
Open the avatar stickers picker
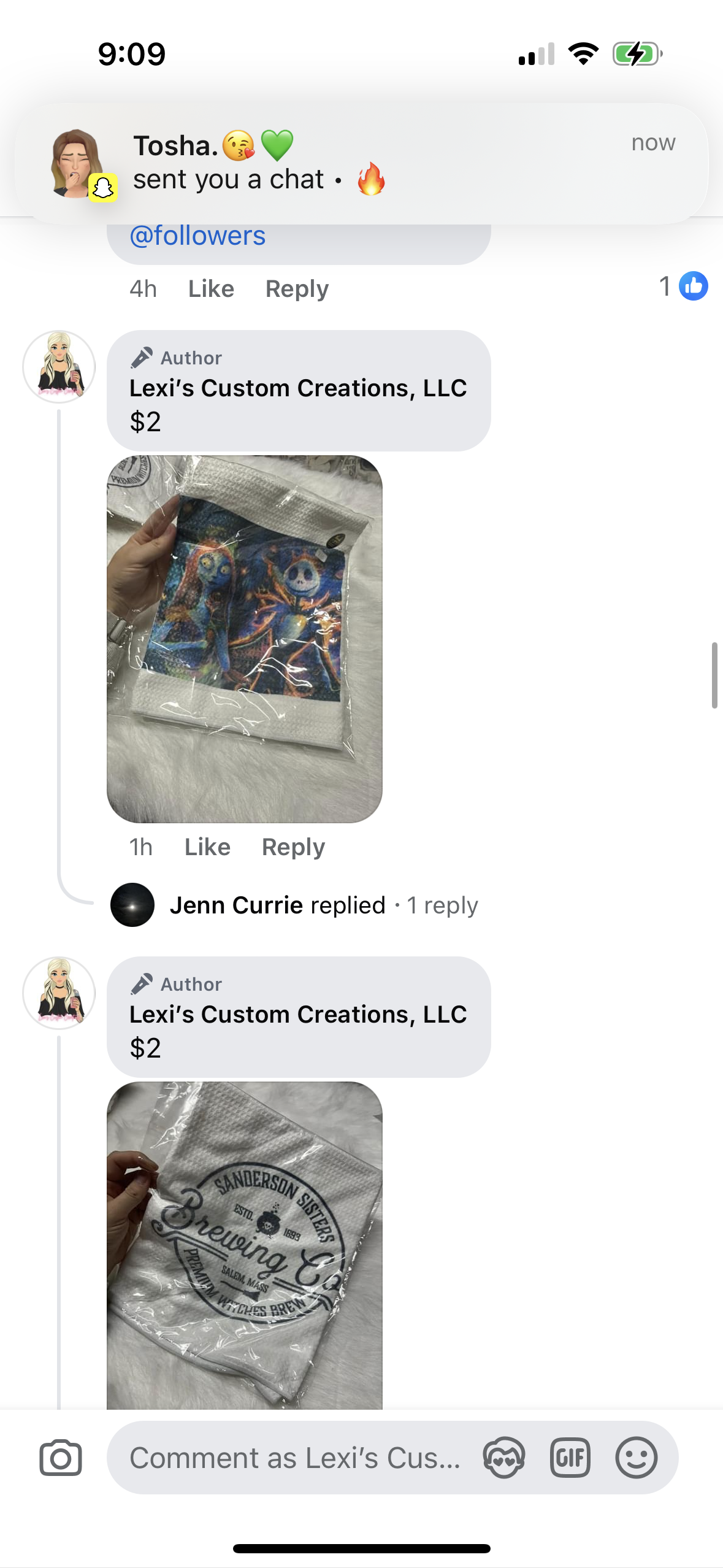(x=503, y=1458)
